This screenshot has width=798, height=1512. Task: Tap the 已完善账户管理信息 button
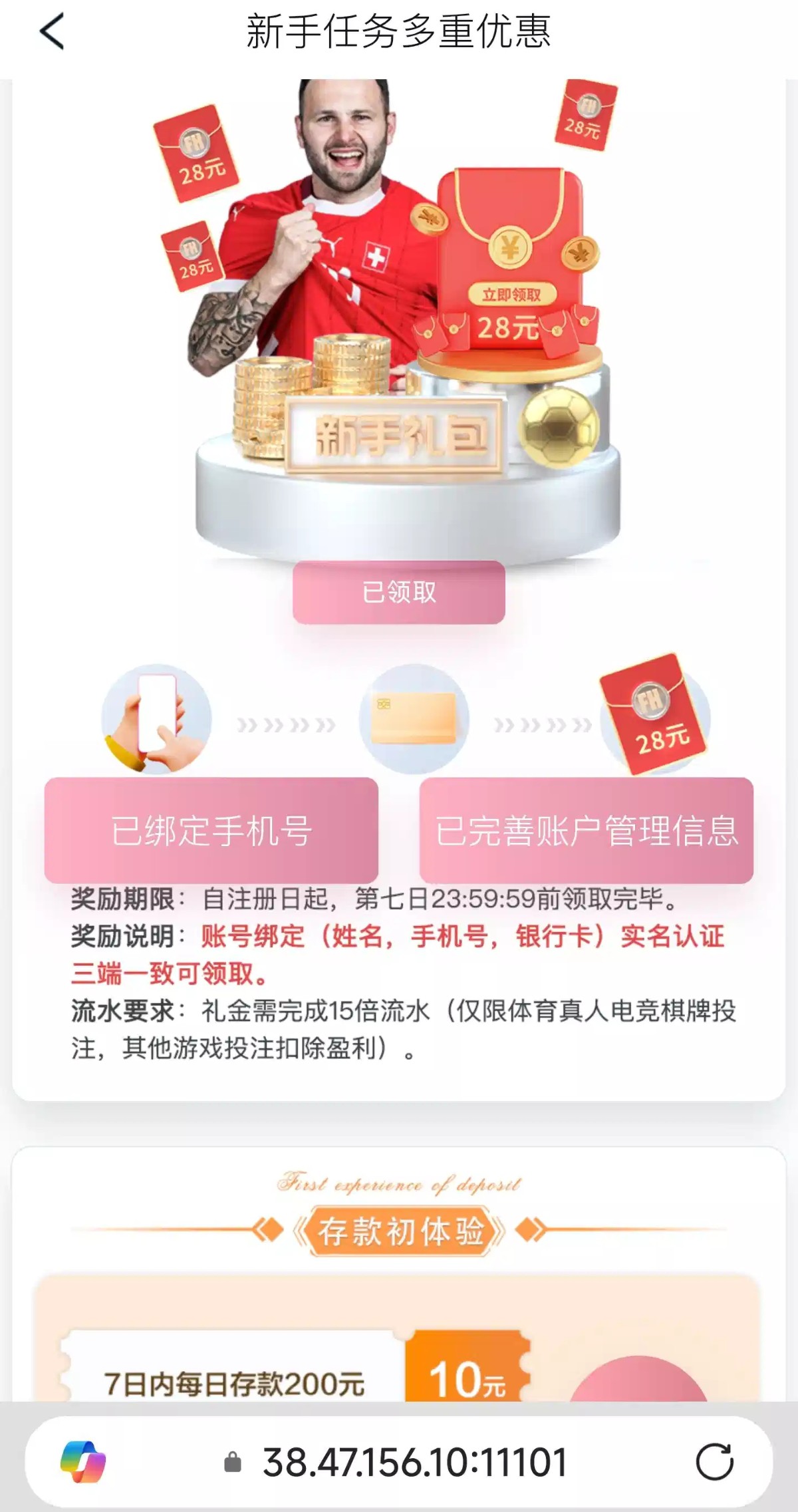click(586, 830)
